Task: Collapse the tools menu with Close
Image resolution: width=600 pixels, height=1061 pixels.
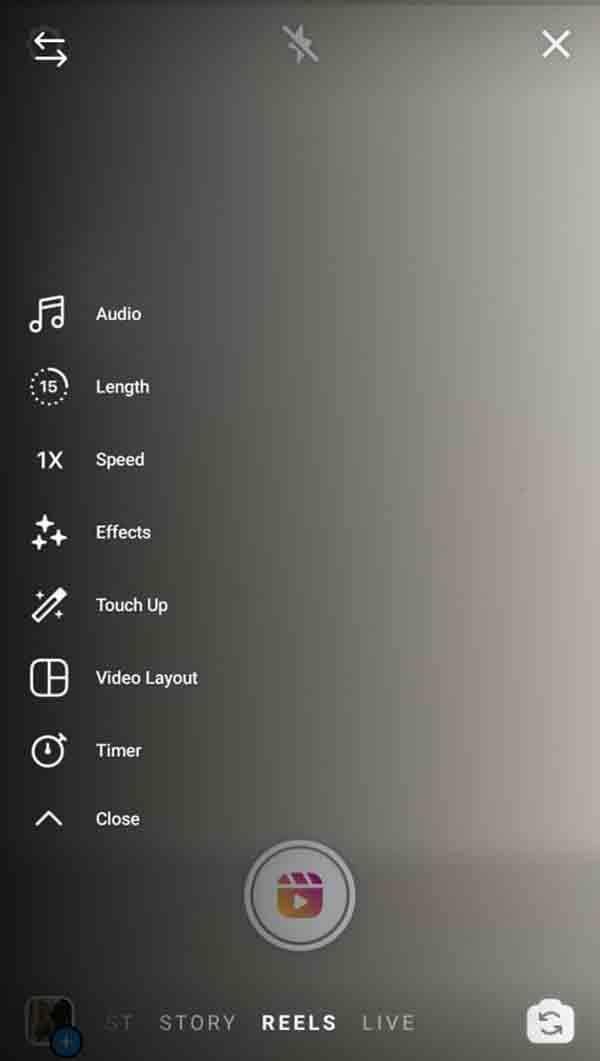Action: (x=48, y=819)
